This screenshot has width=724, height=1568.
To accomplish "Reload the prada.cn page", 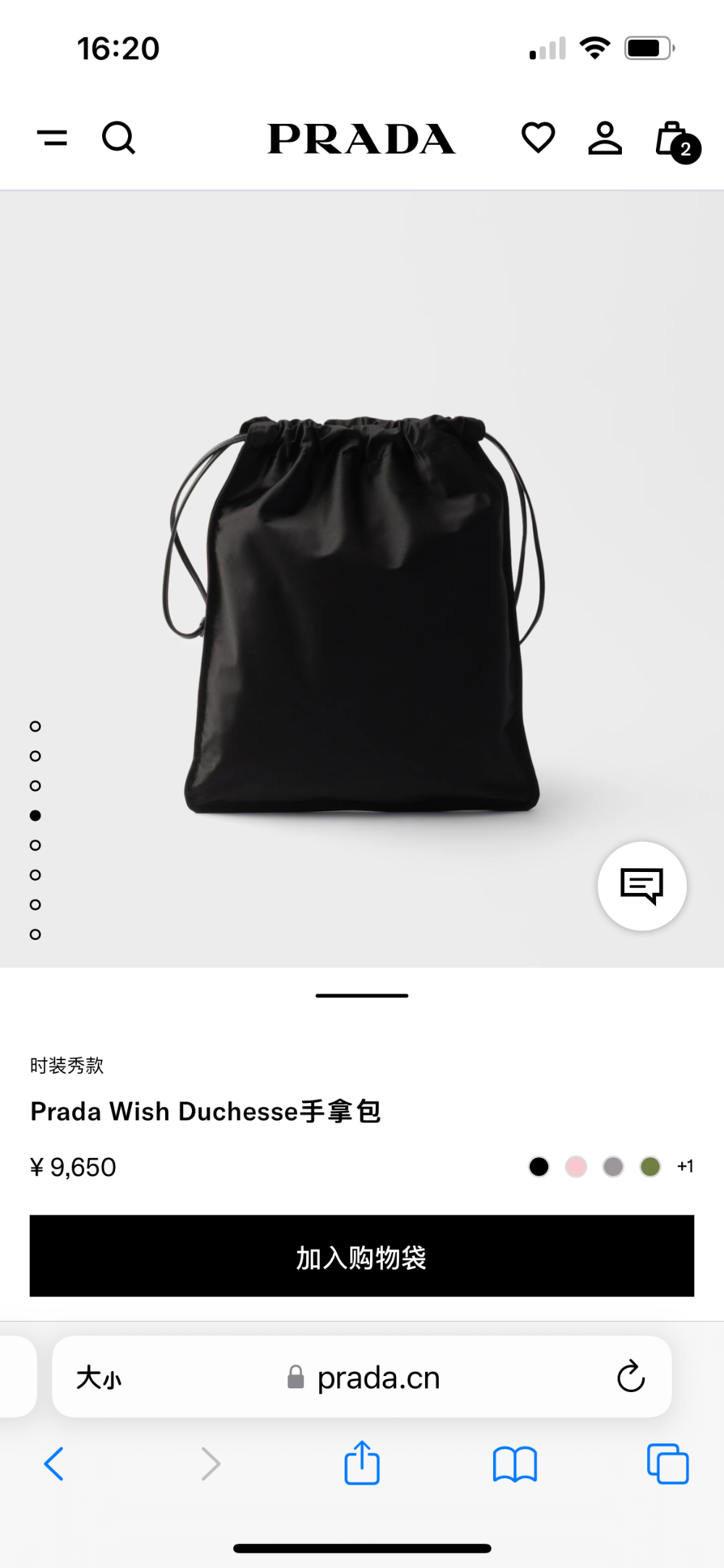I will click(x=631, y=1376).
